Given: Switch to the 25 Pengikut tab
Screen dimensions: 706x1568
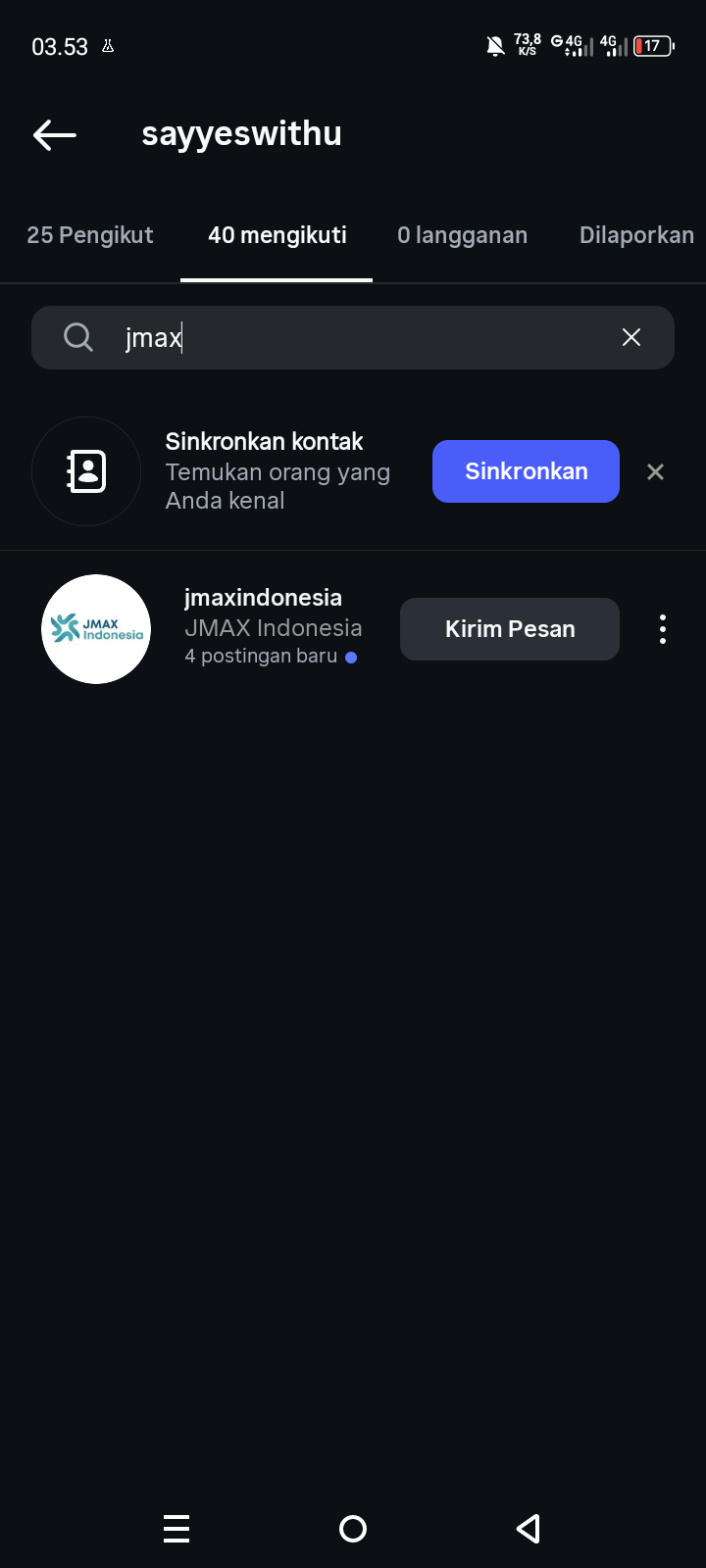Looking at the screenshot, I should (x=90, y=235).
